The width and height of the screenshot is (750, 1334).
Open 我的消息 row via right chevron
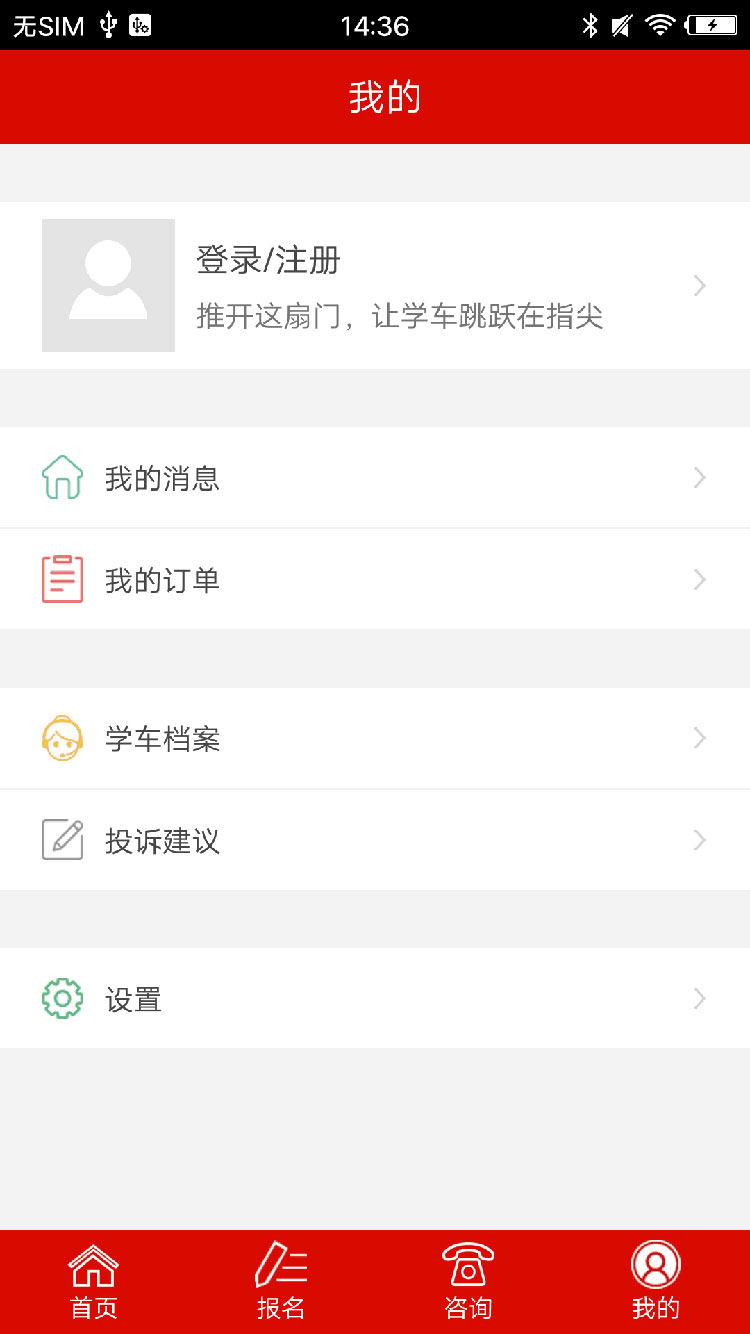click(699, 477)
